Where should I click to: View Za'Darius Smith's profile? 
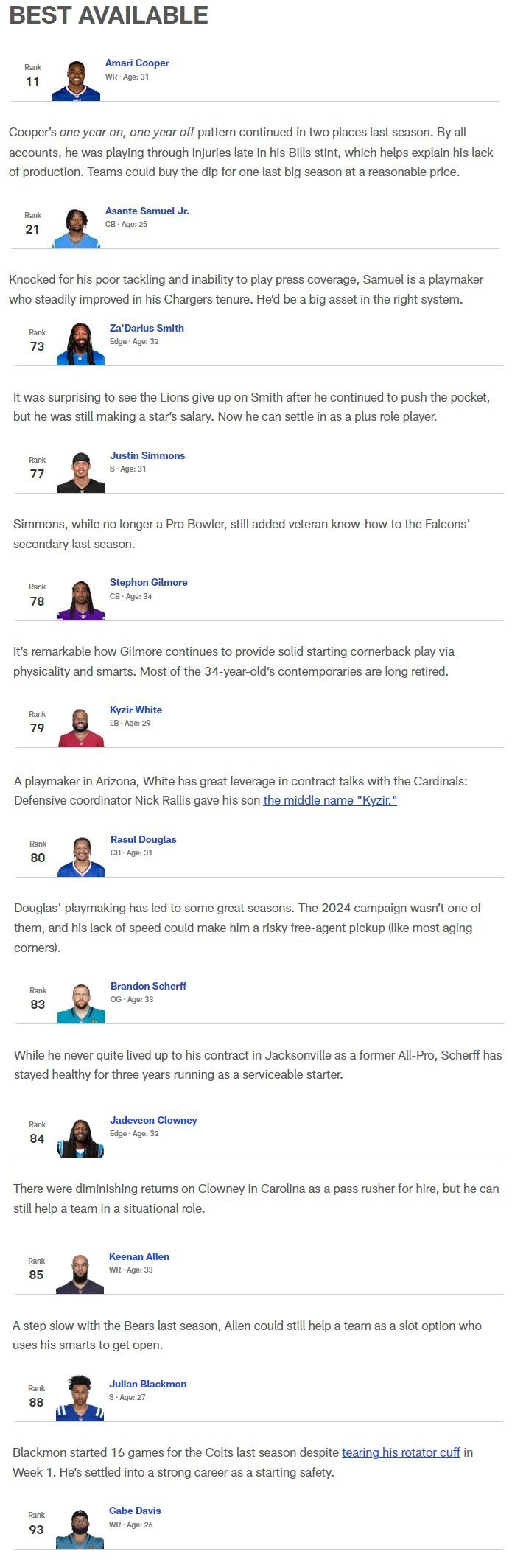(147, 328)
